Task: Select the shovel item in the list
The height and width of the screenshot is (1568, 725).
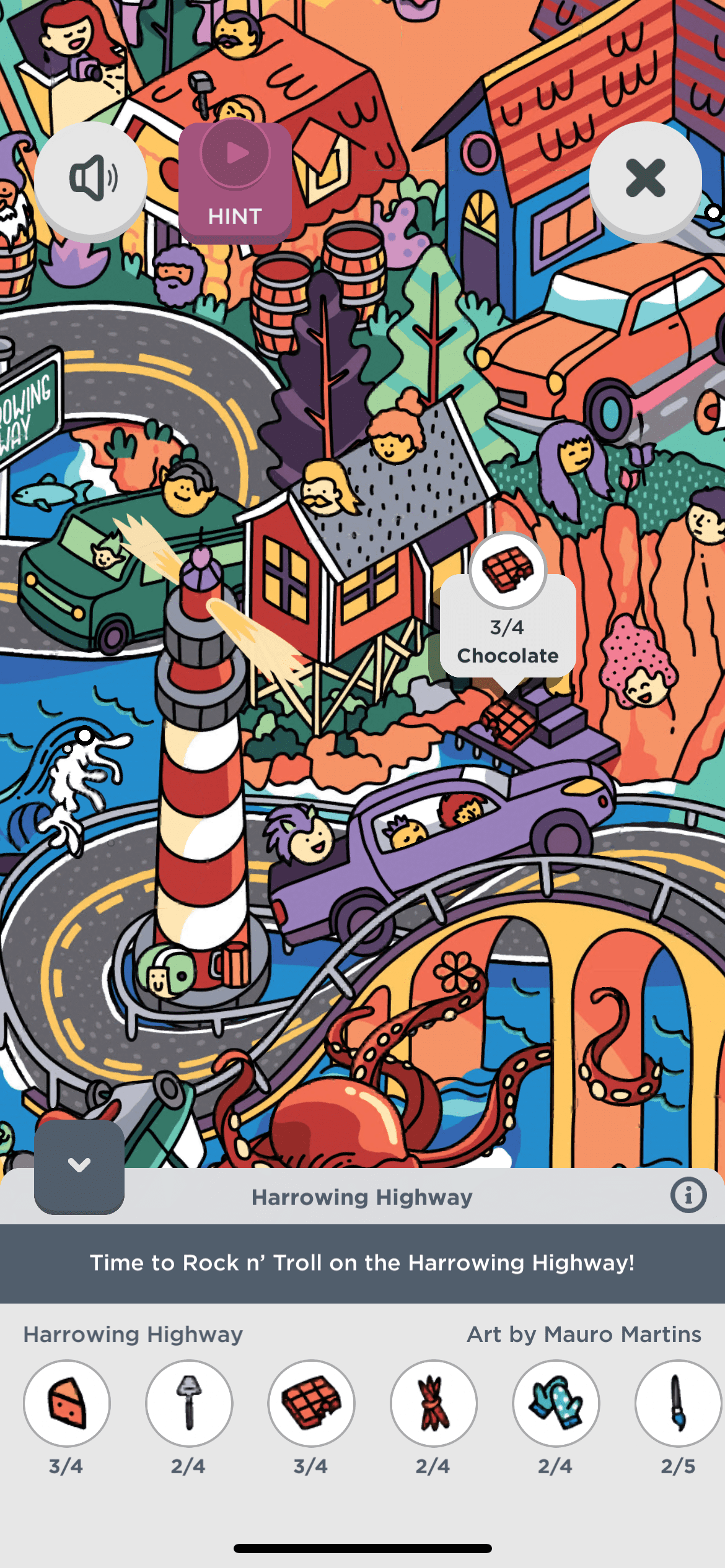Action: tap(189, 1403)
